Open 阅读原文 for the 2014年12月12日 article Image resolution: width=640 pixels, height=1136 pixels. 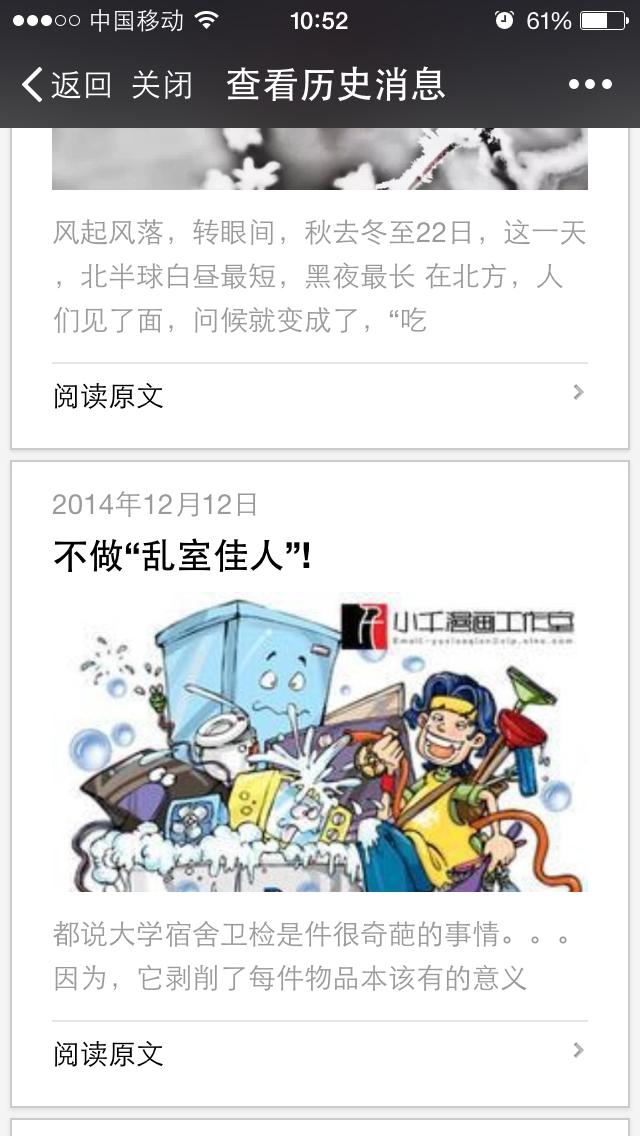pos(318,1053)
